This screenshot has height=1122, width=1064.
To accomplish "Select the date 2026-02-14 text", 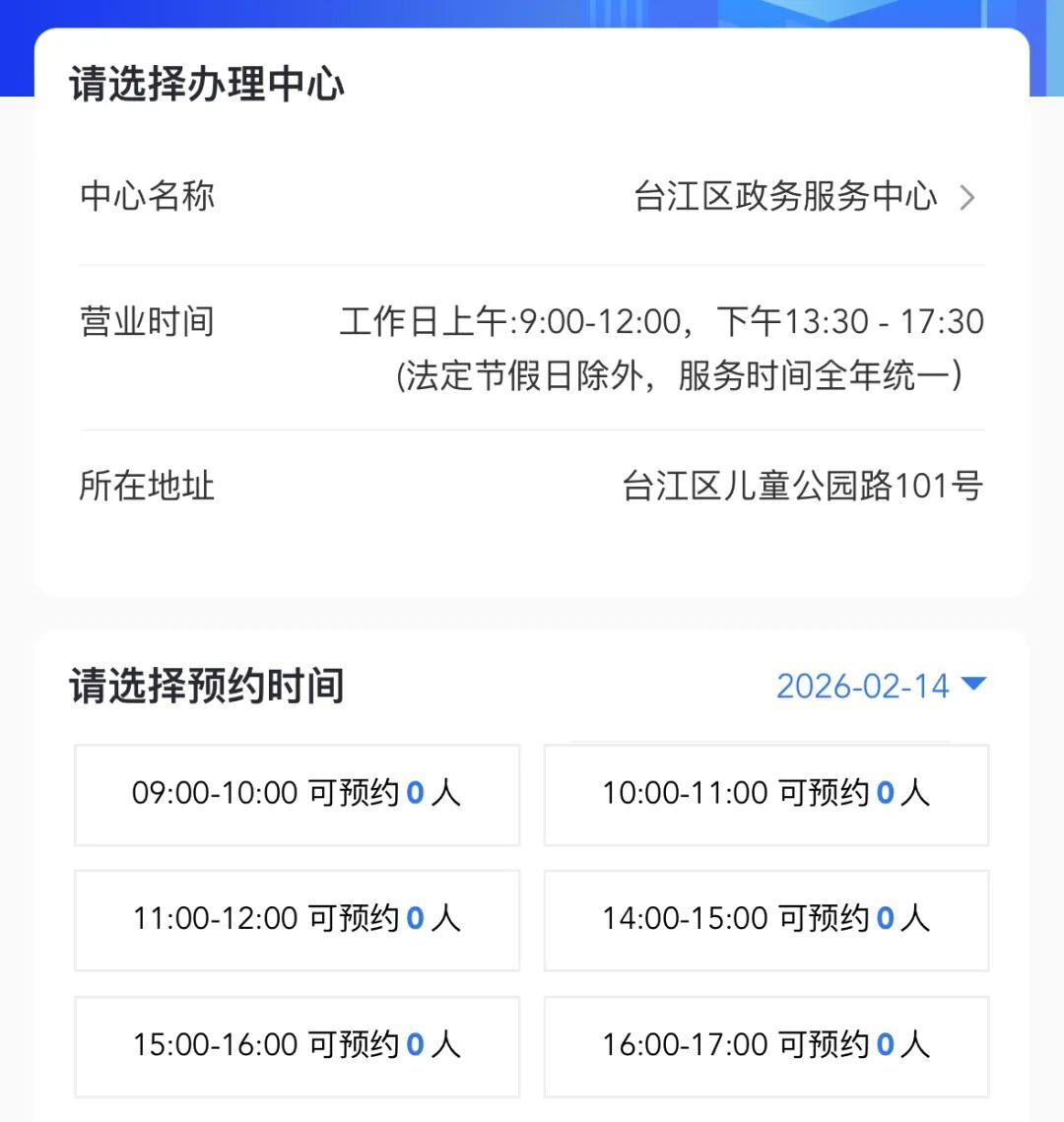I will (861, 686).
